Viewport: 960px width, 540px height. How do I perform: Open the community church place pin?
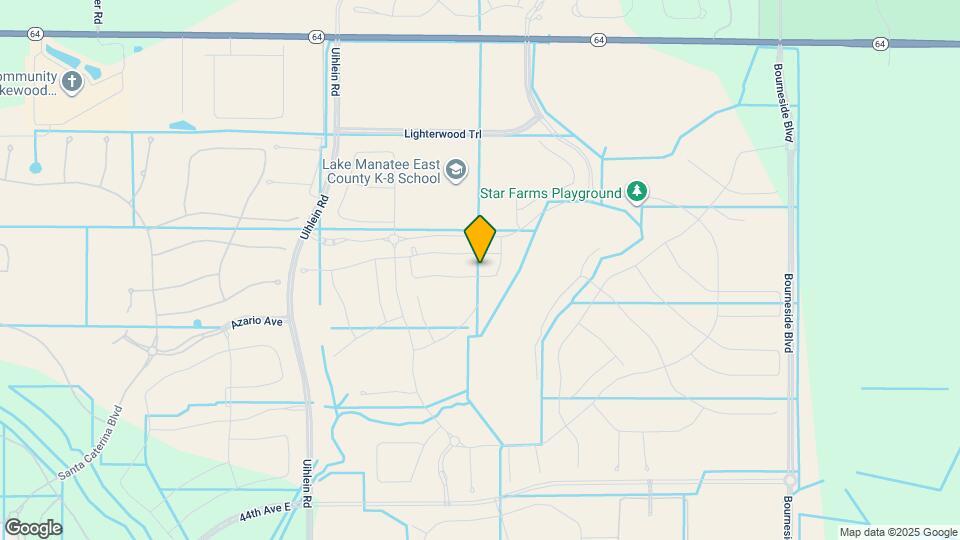click(x=71, y=85)
